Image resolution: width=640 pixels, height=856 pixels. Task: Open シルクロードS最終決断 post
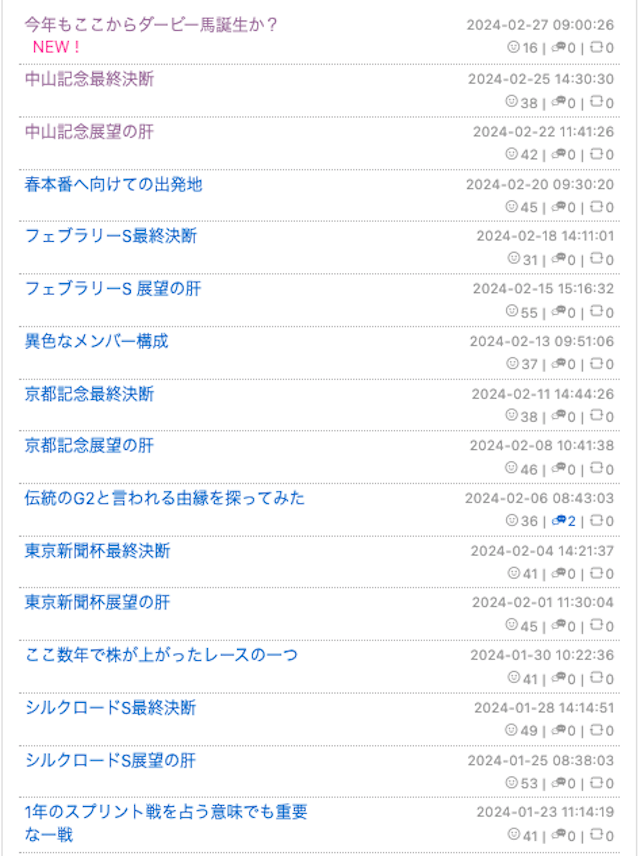click(110, 708)
